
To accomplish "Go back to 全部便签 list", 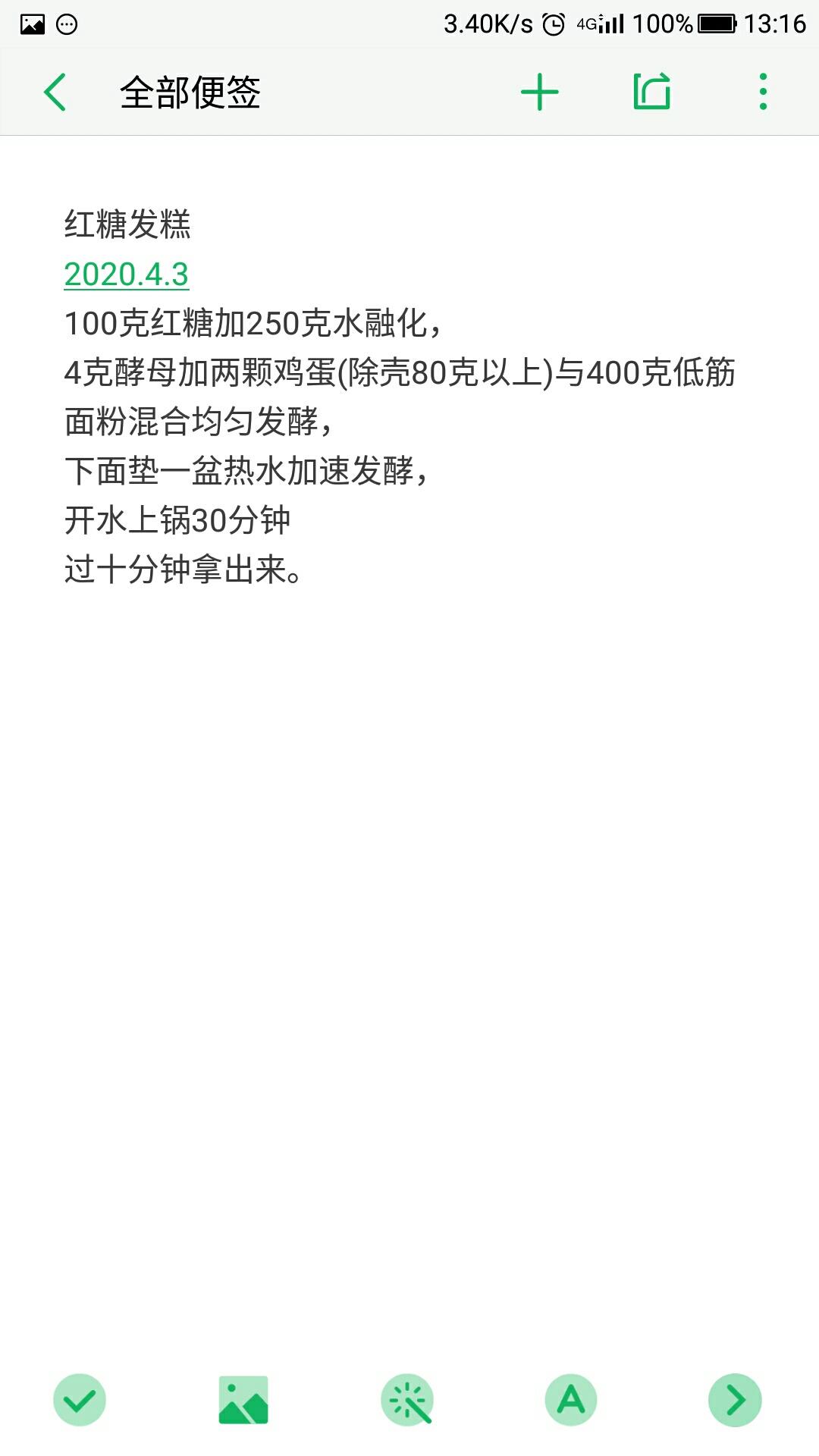I will pyautogui.click(x=55, y=93).
